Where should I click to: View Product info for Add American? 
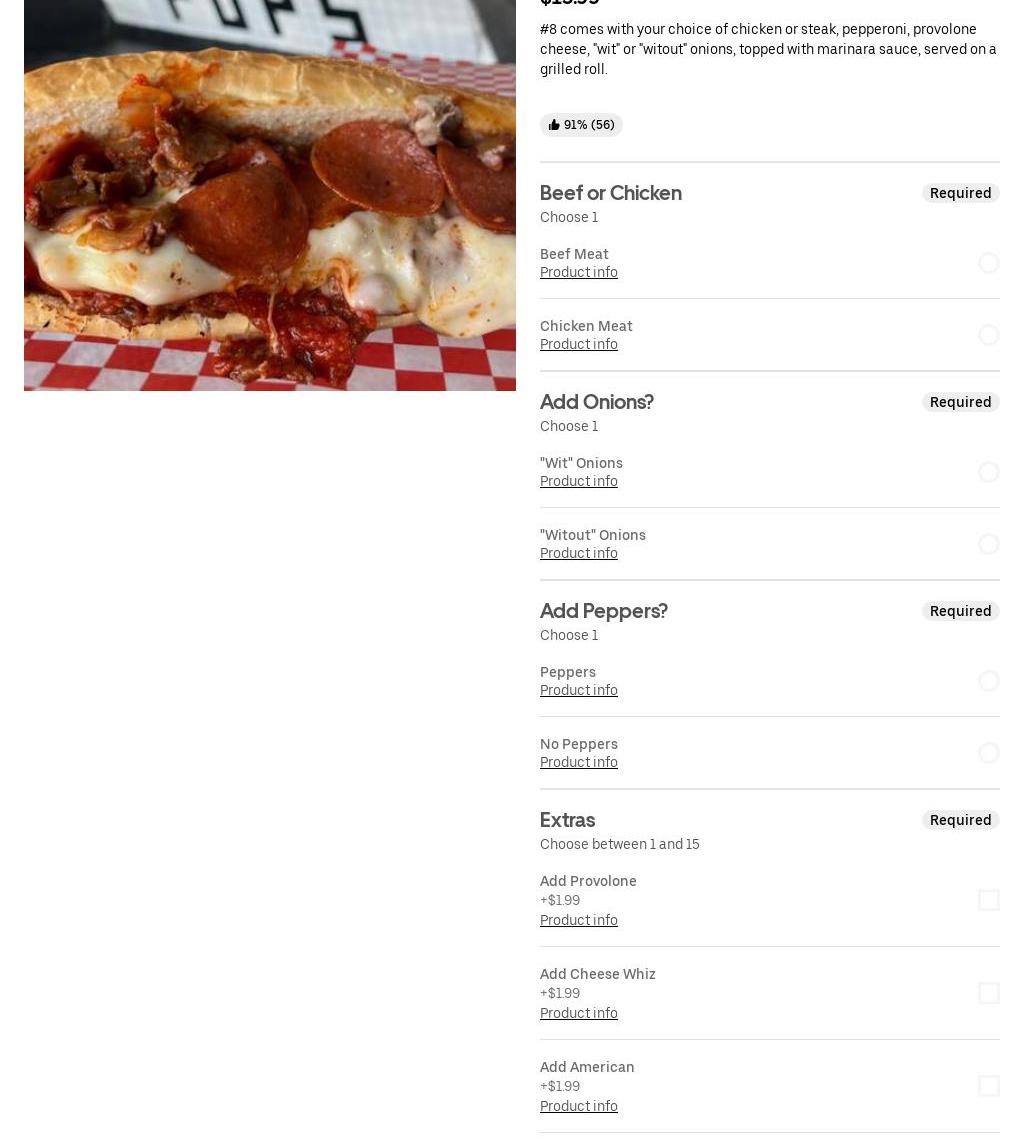579,1107
